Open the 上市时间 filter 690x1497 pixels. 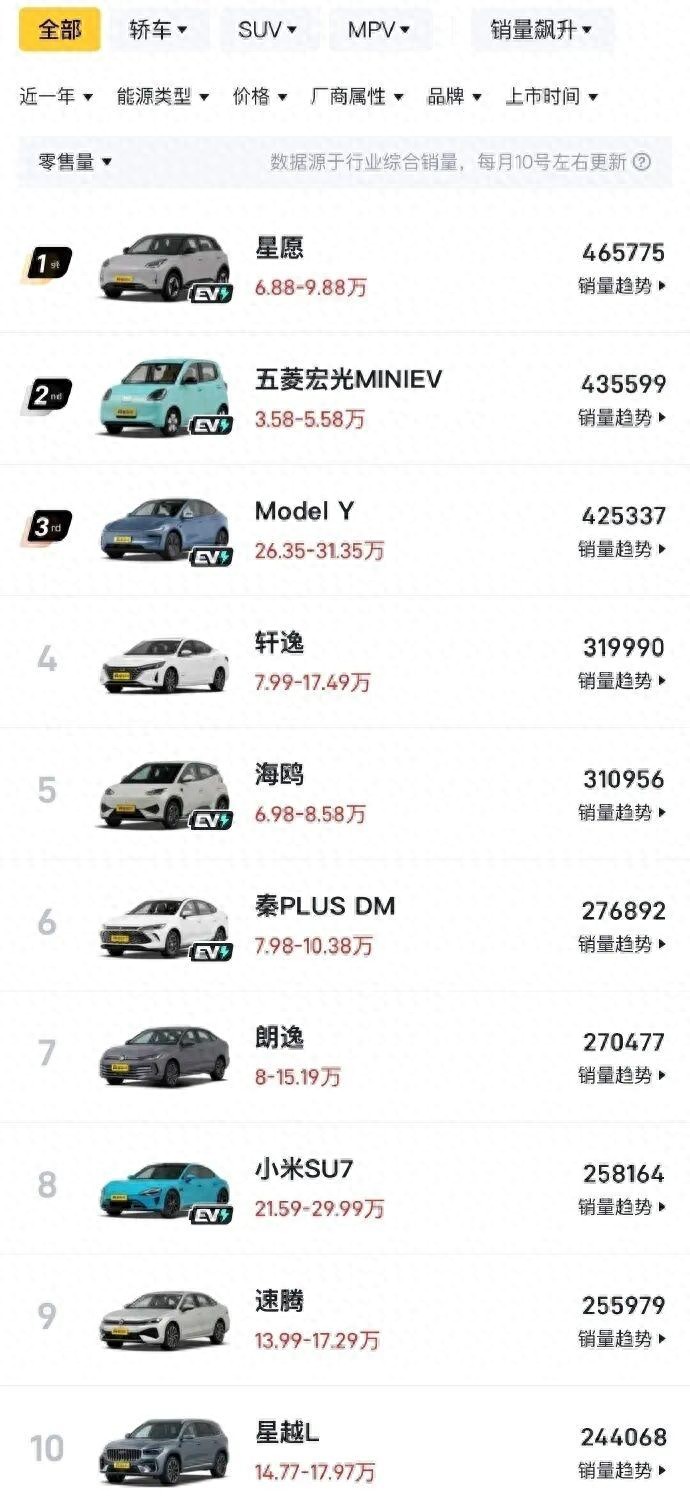[551, 97]
